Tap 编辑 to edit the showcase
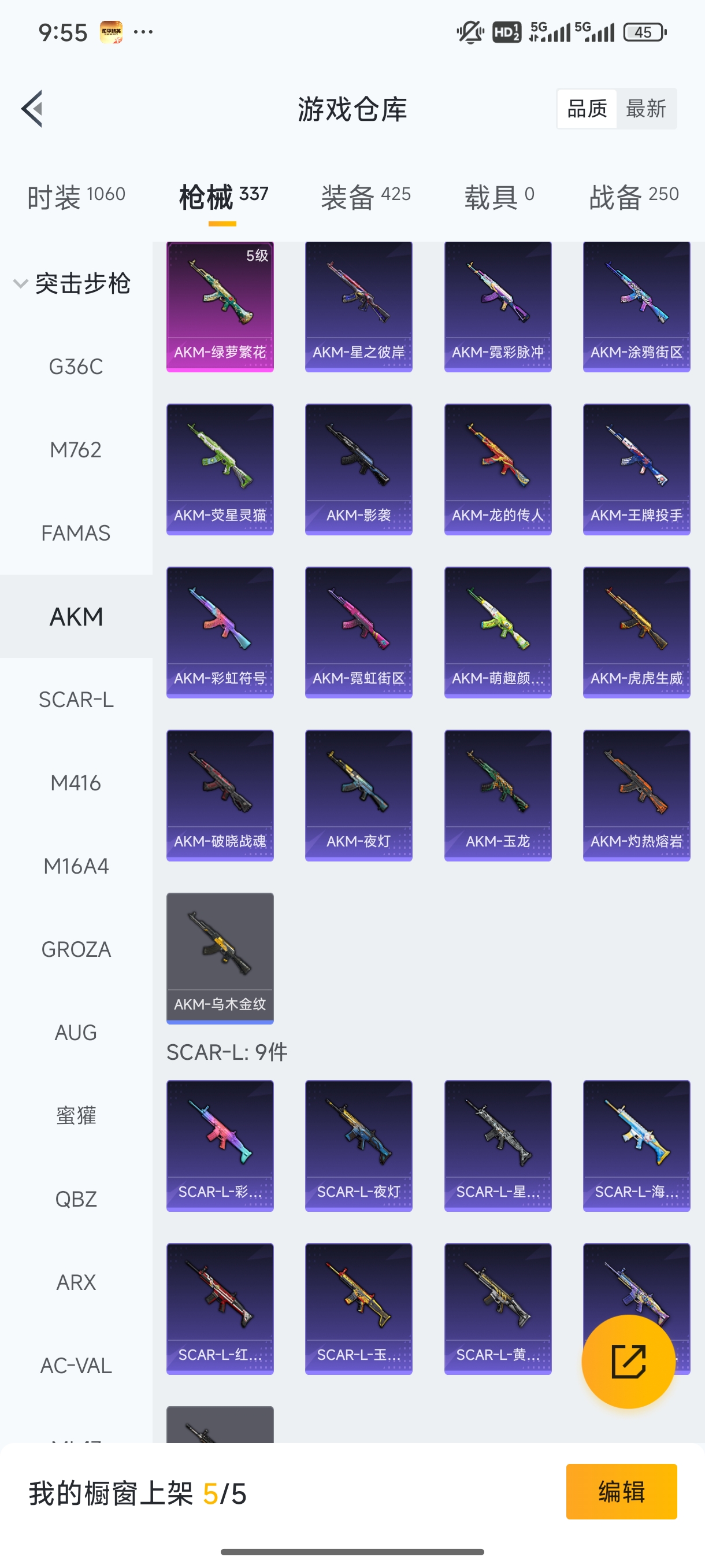This screenshot has width=705, height=1568. click(621, 1491)
